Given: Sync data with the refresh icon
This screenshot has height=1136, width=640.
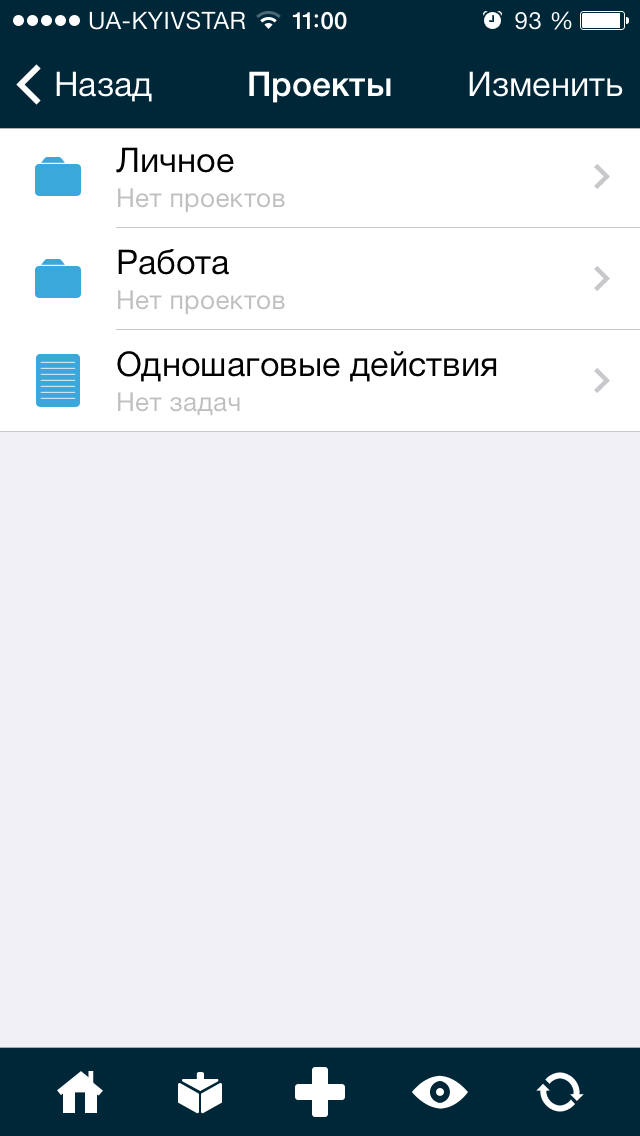Looking at the screenshot, I should [x=560, y=1092].
